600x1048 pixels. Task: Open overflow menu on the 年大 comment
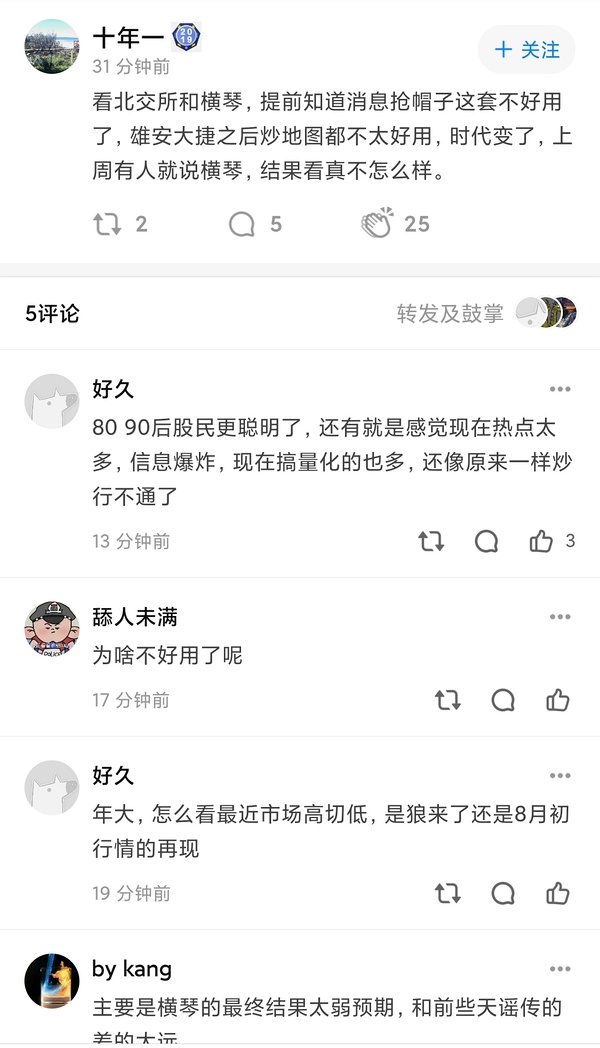pos(560,775)
